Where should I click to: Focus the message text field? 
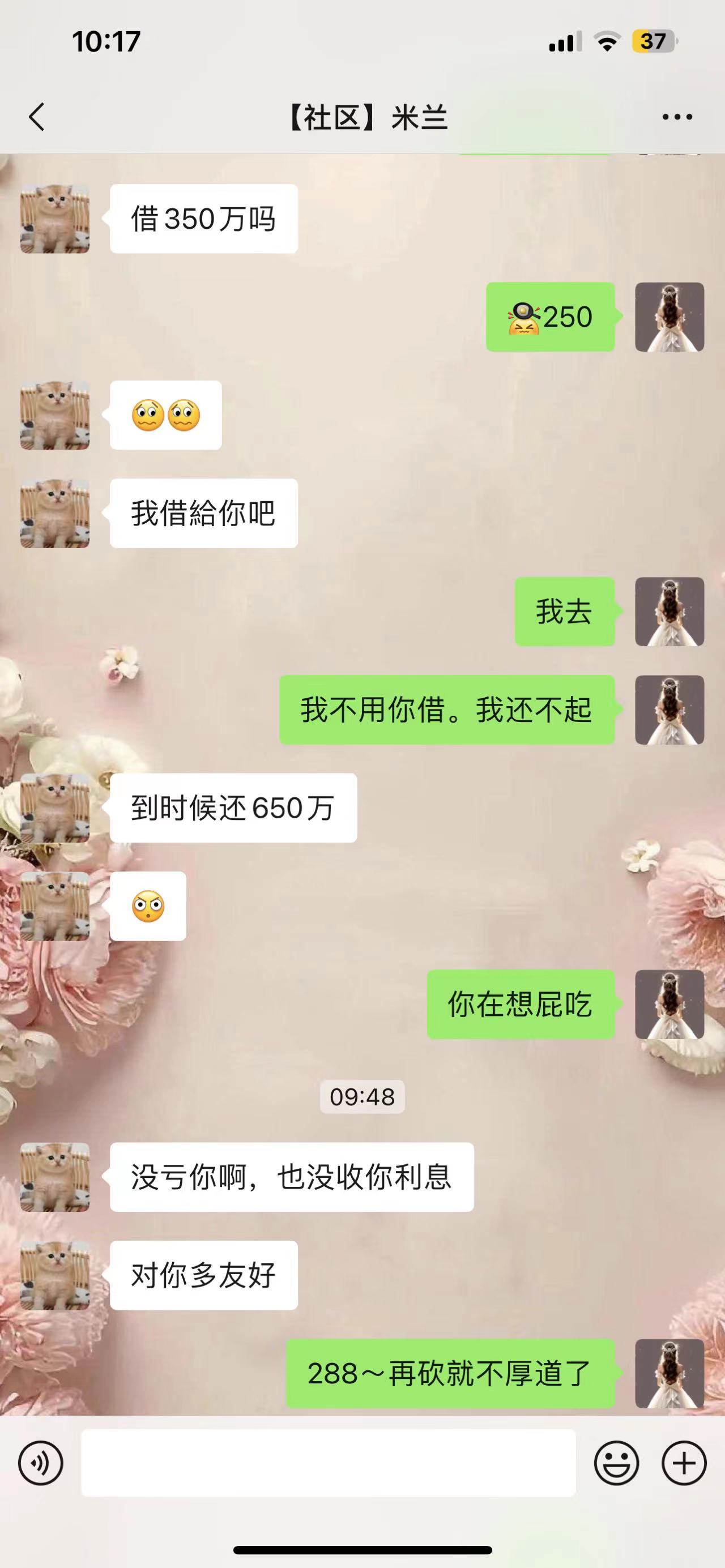click(328, 1463)
